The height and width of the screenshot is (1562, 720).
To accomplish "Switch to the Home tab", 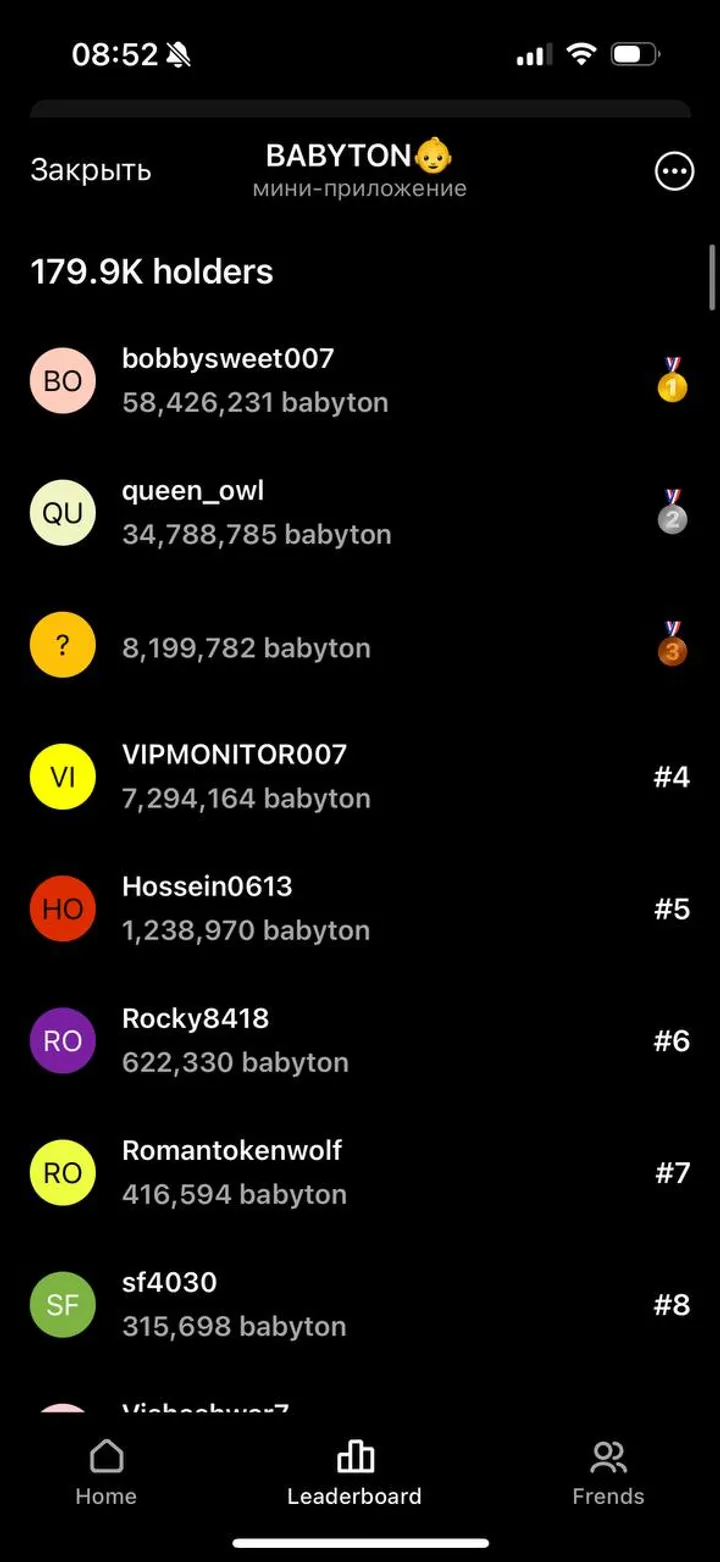I will pos(105,1477).
